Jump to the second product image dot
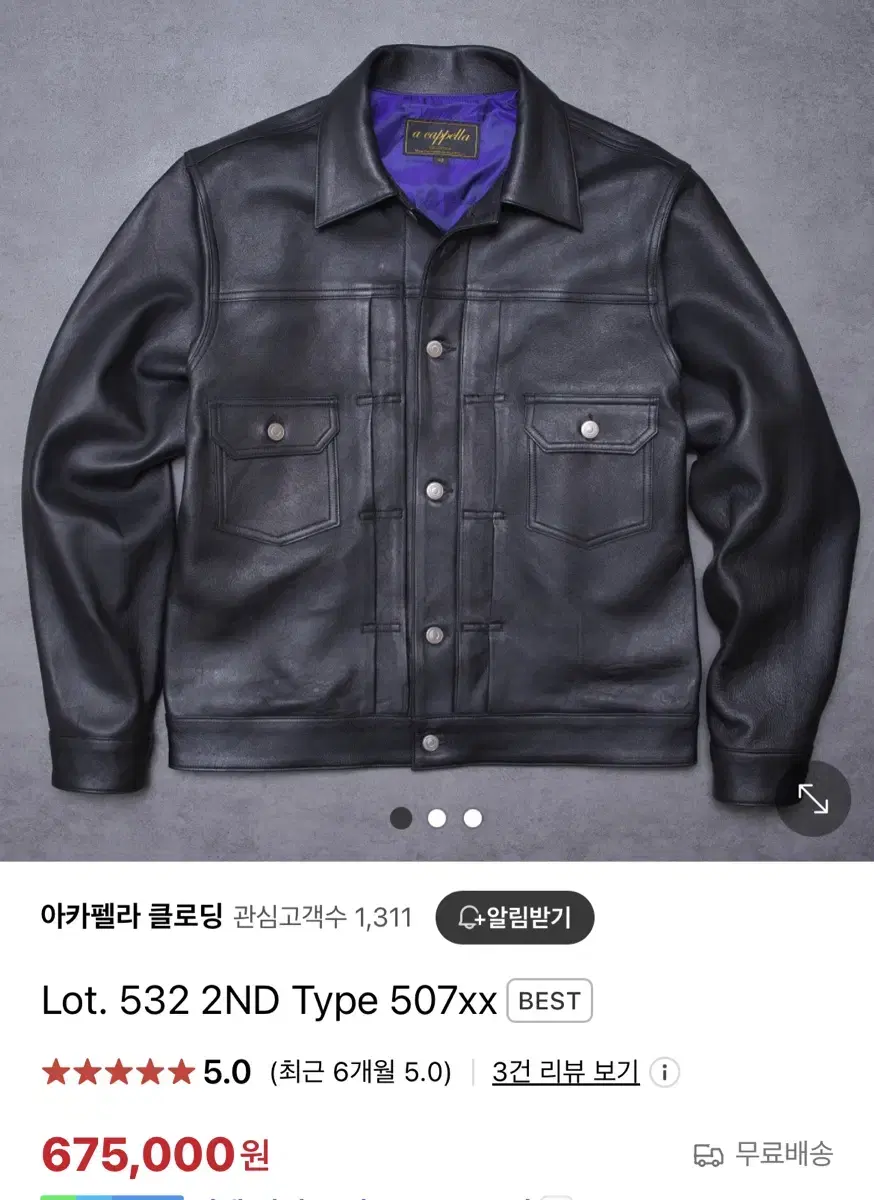 [437, 818]
